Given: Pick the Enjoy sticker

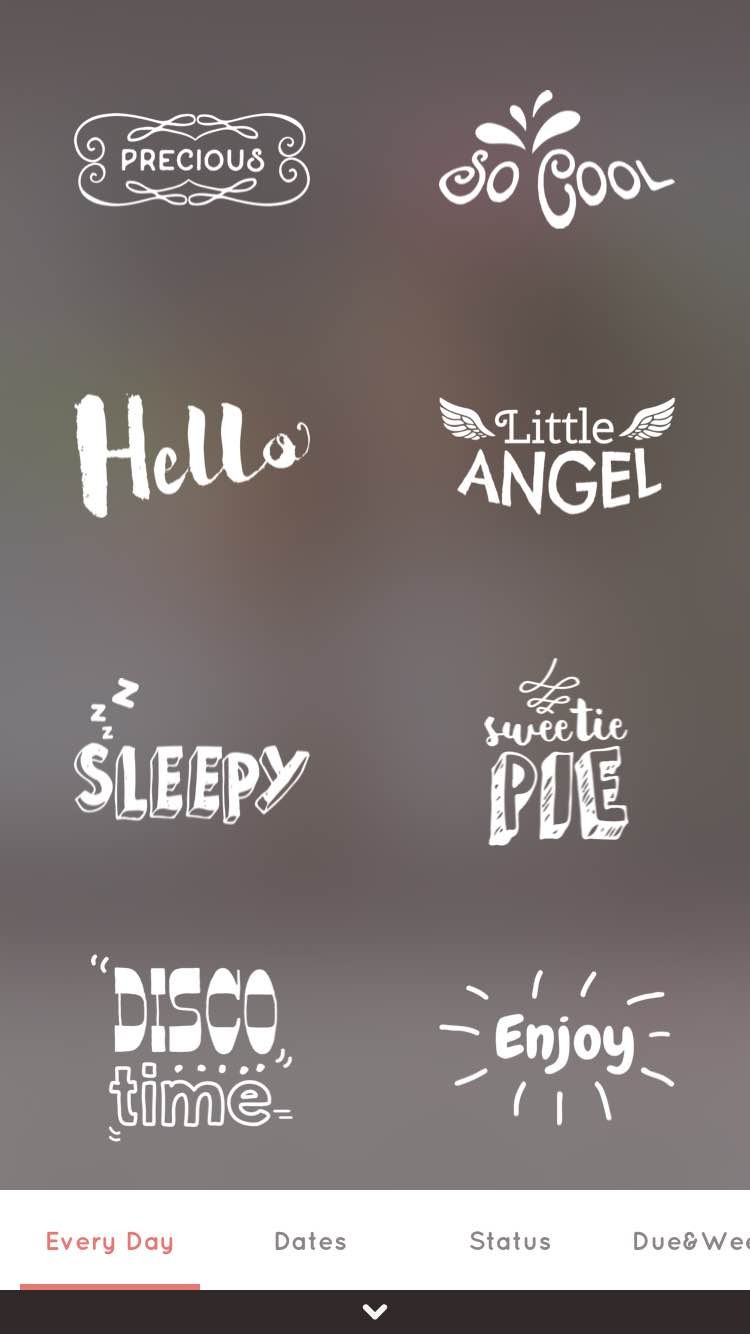Looking at the screenshot, I should tap(557, 1046).
